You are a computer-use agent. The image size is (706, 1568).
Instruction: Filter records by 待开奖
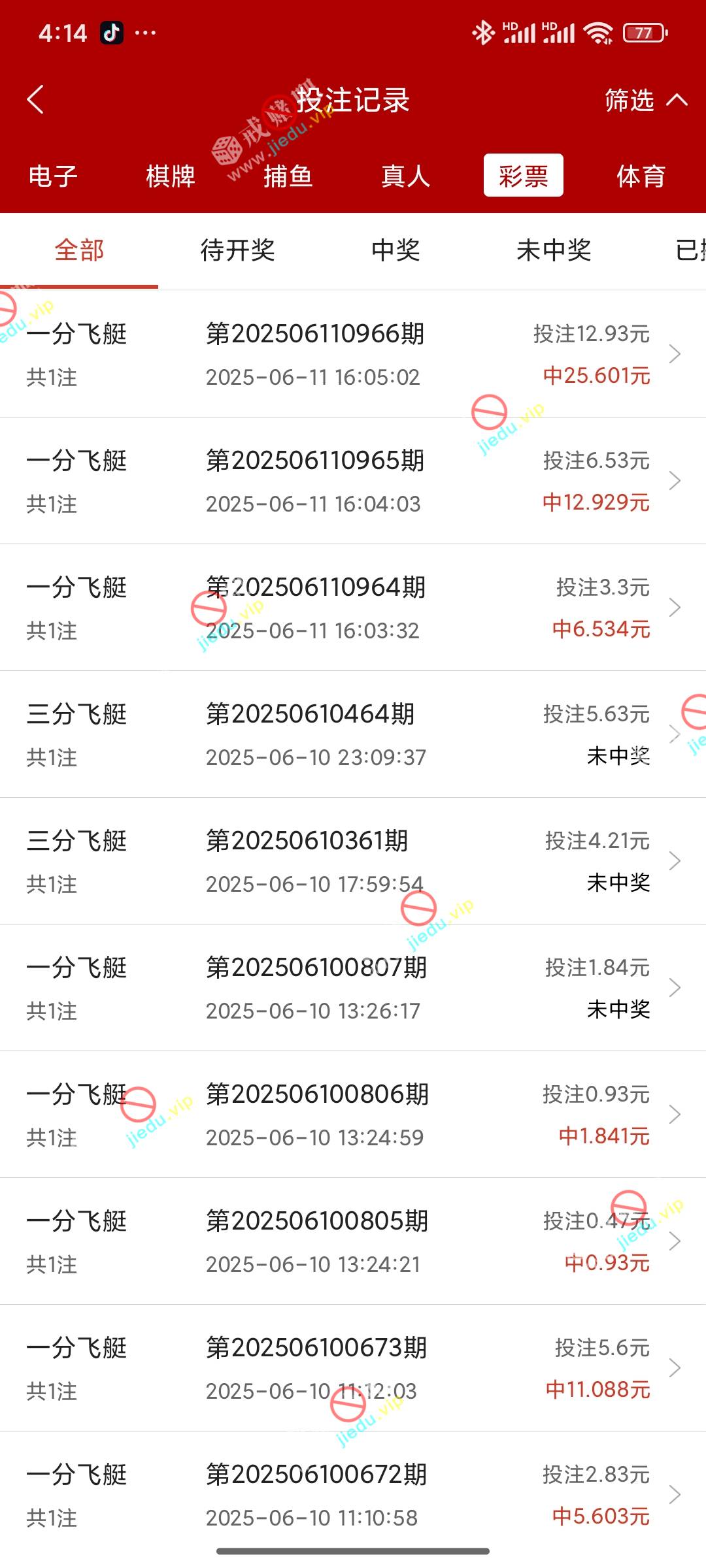[237, 250]
